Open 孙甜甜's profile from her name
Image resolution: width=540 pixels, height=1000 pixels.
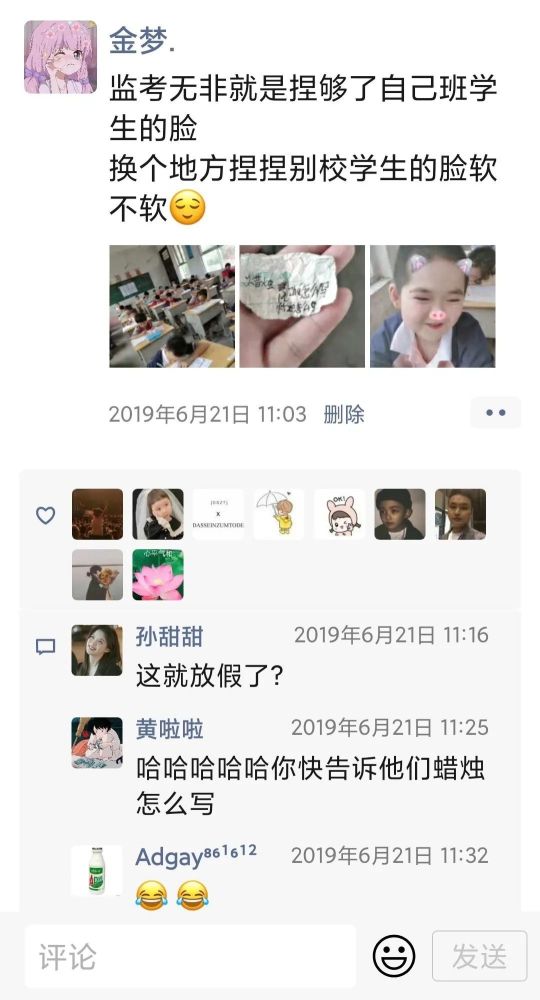coord(169,636)
